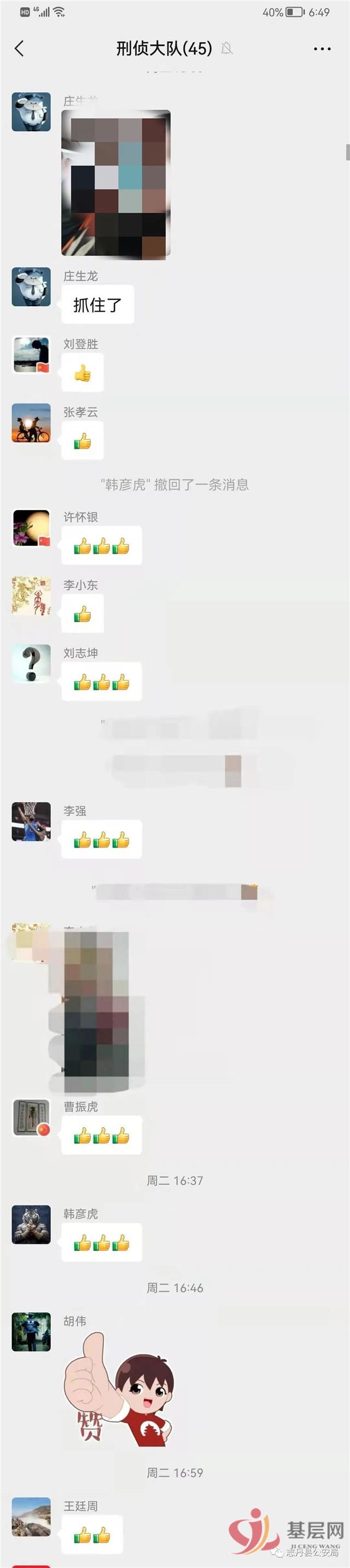View 李强's profile avatar
The width and height of the screenshot is (350, 1568).
tap(31, 822)
